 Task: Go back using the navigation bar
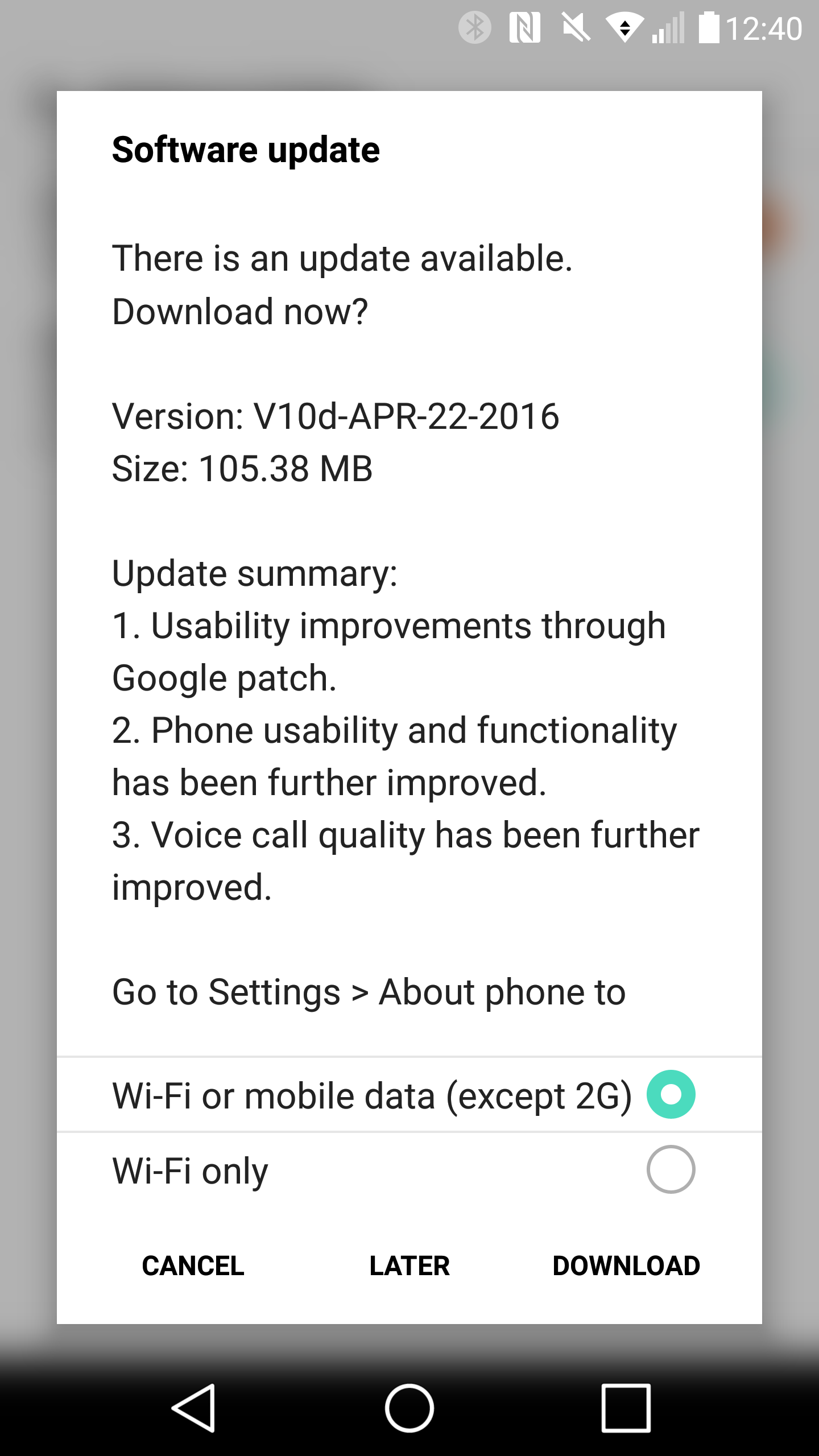(x=193, y=1408)
